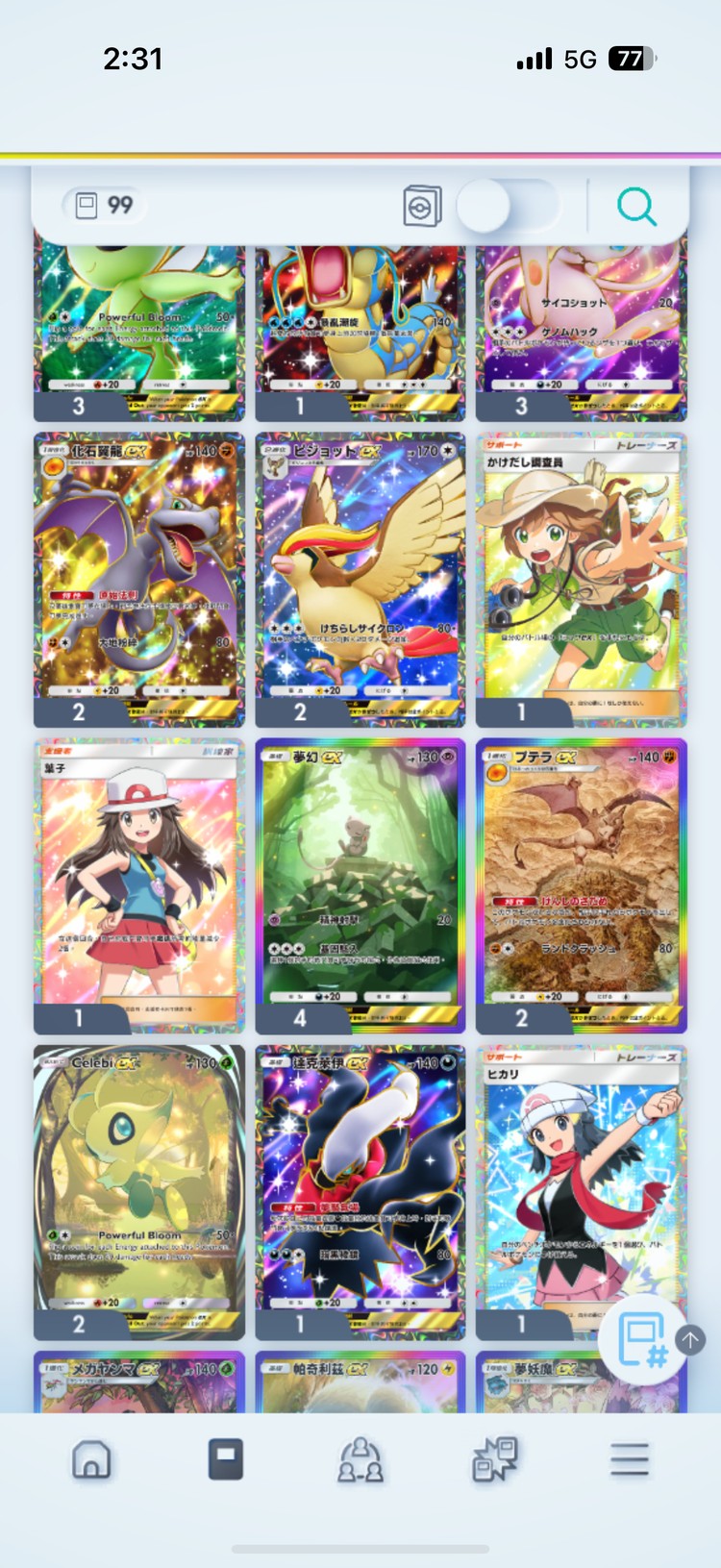The height and width of the screenshot is (1568, 721).
Task: Open the battle cards tab
Action: pos(495,1459)
